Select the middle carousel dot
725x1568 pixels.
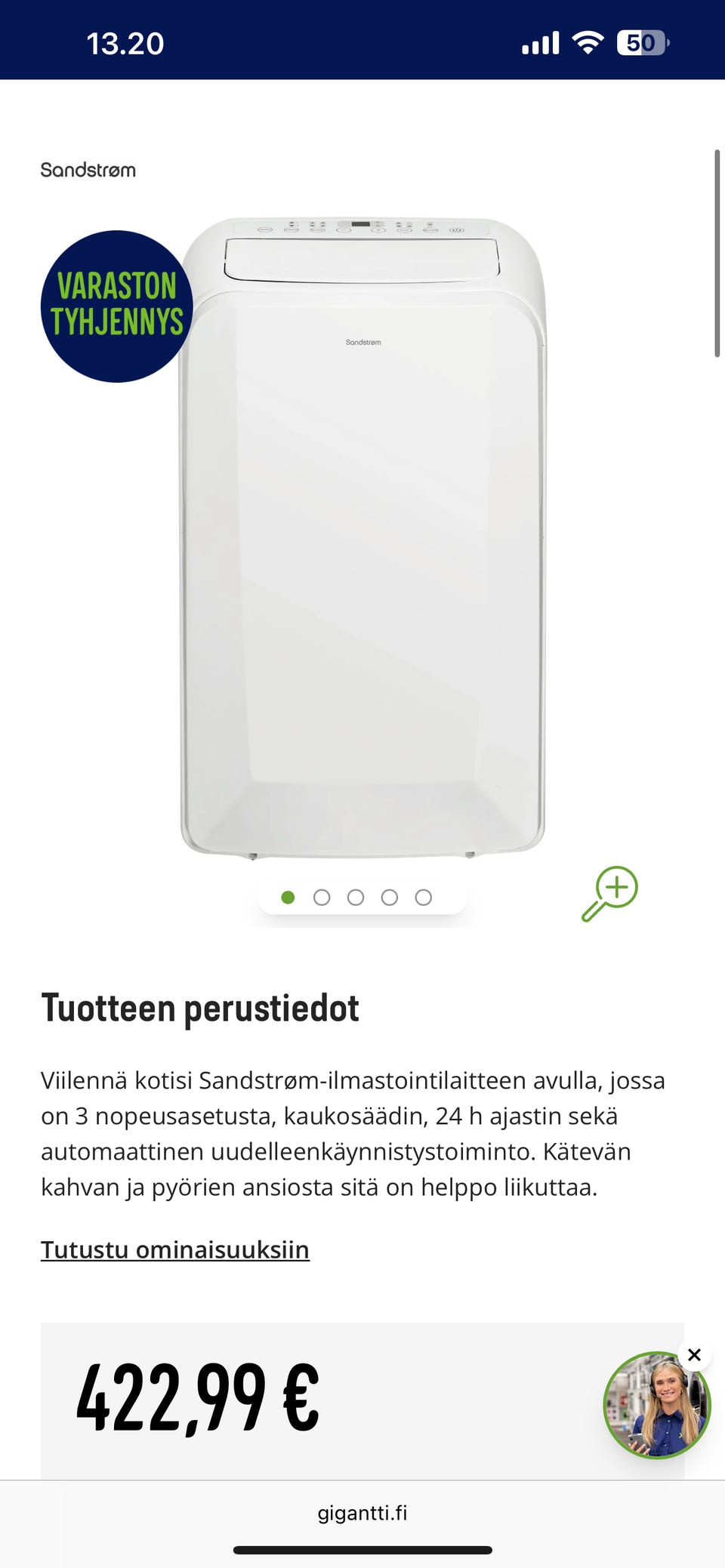(x=356, y=898)
